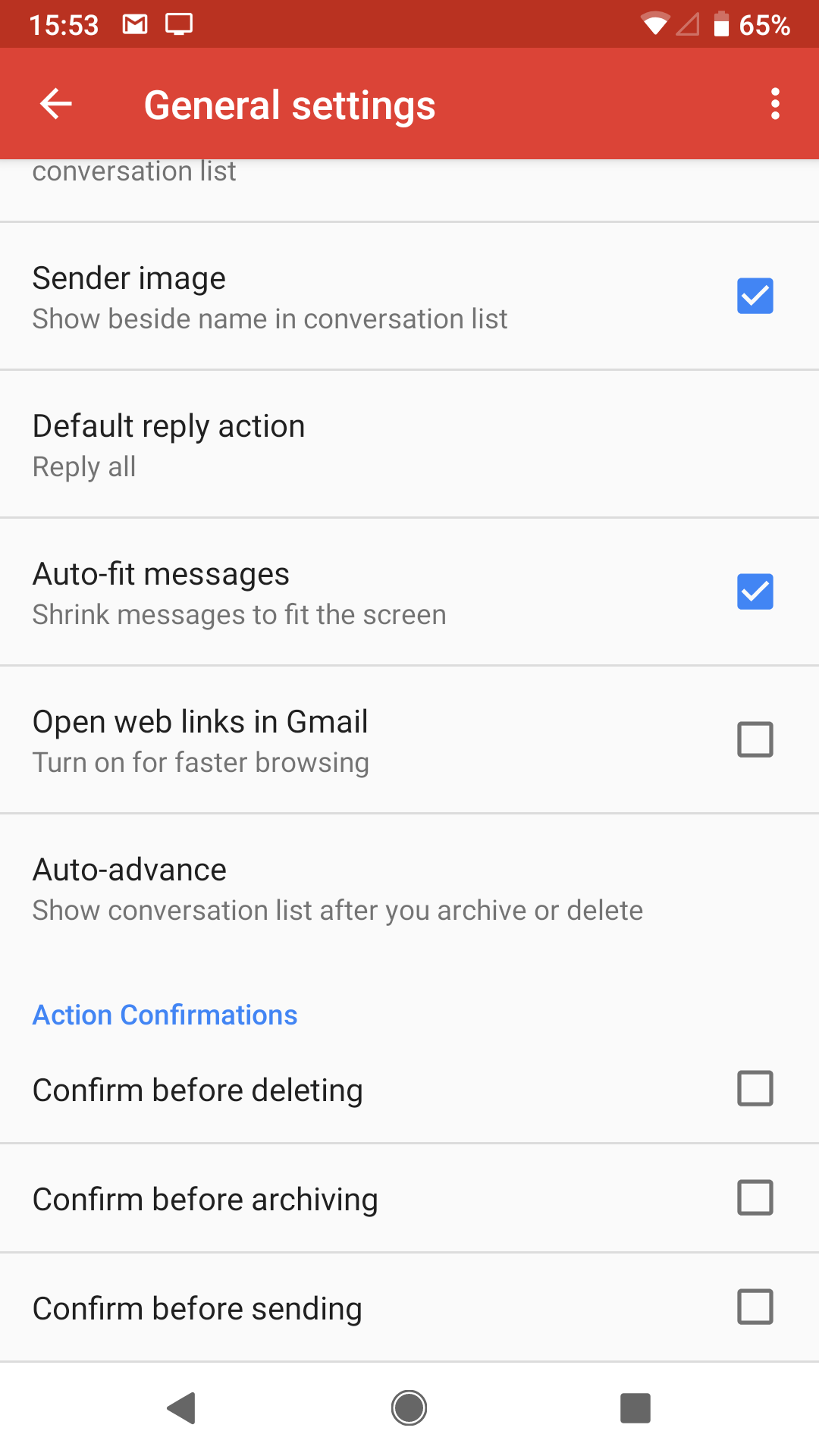Go back from General settings
Image resolution: width=819 pixels, height=1456 pixels.
click(56, 104)
